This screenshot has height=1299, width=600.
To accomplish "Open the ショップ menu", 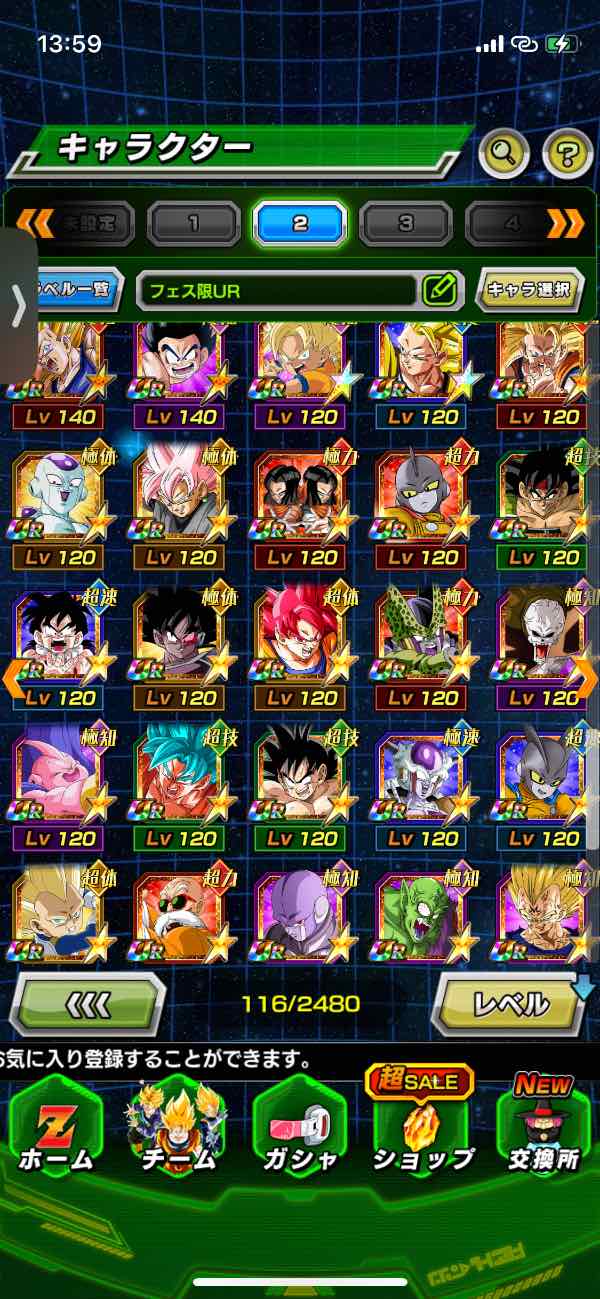I will pyautogui.click(x=422, y=1128).
